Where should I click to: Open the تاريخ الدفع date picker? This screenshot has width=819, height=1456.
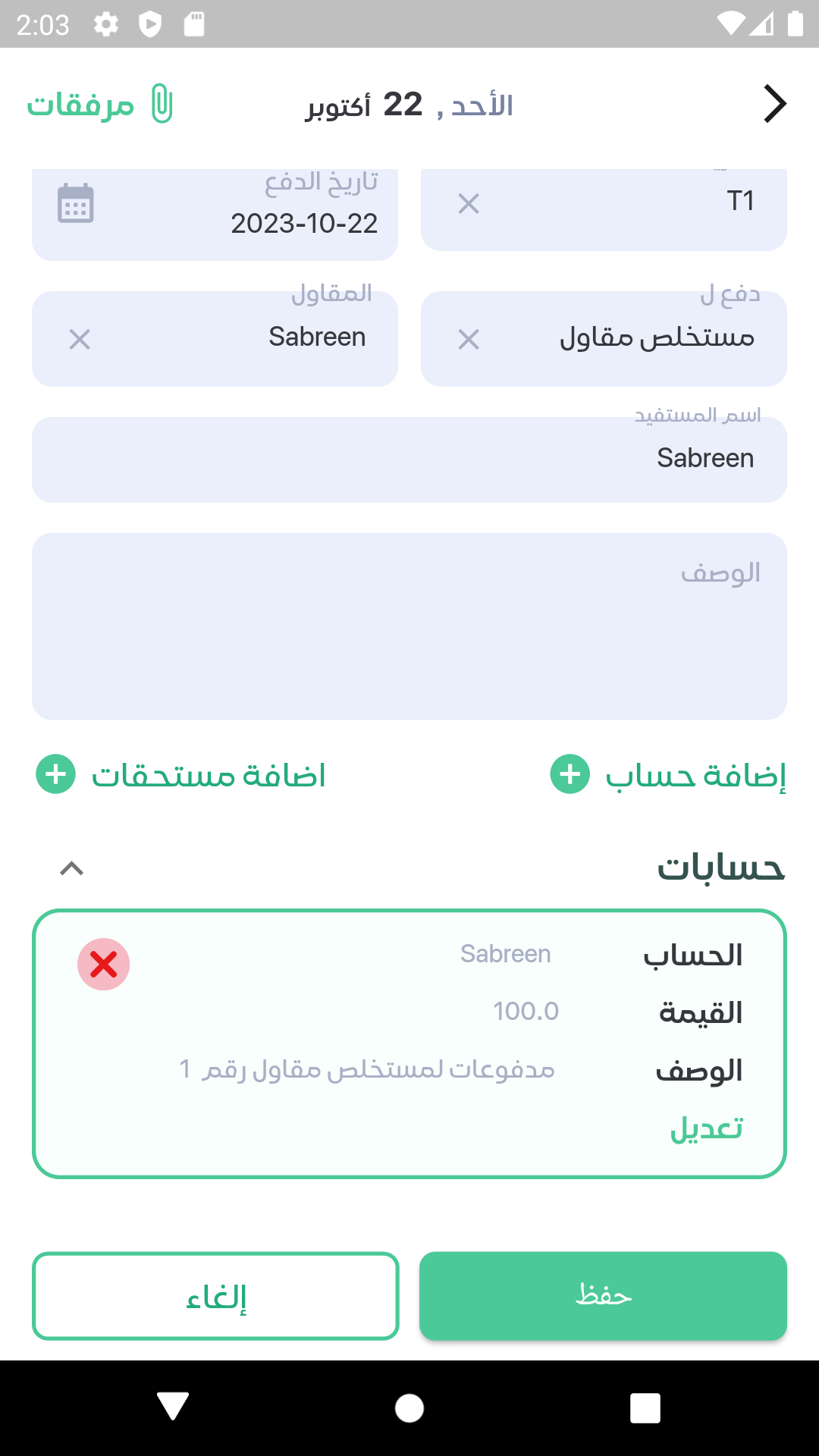(76, 203)
